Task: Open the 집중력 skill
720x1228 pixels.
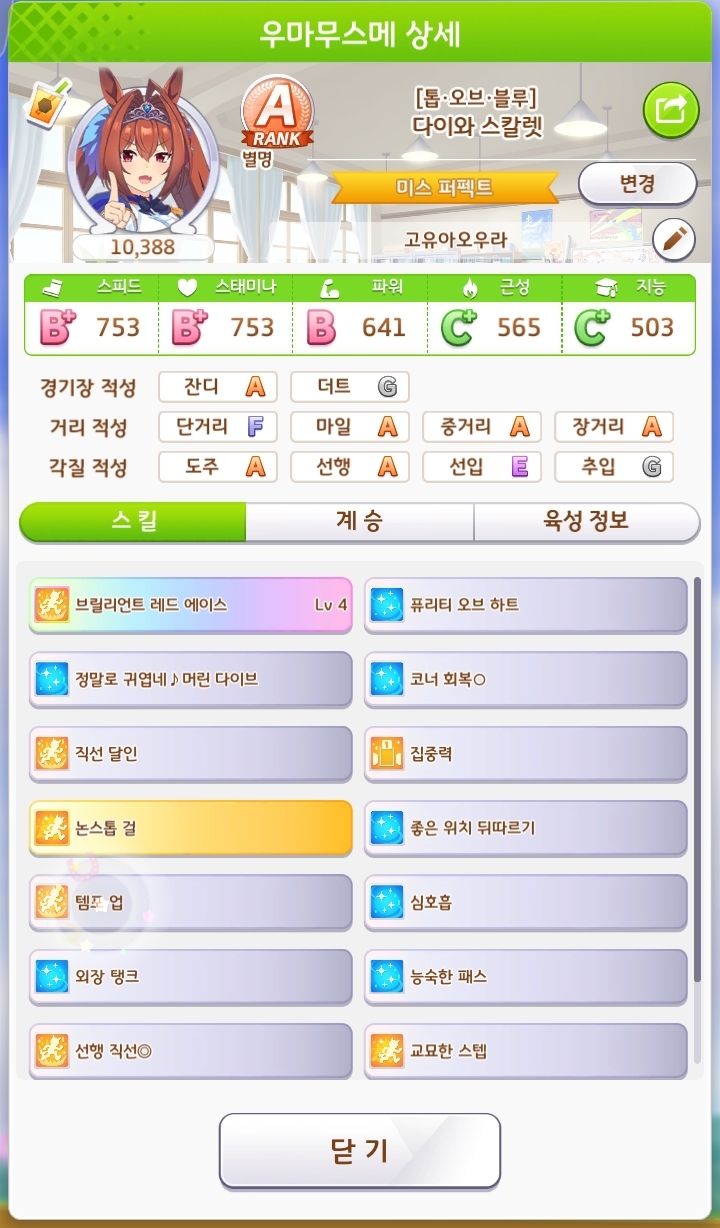Action: coord(525,754)
